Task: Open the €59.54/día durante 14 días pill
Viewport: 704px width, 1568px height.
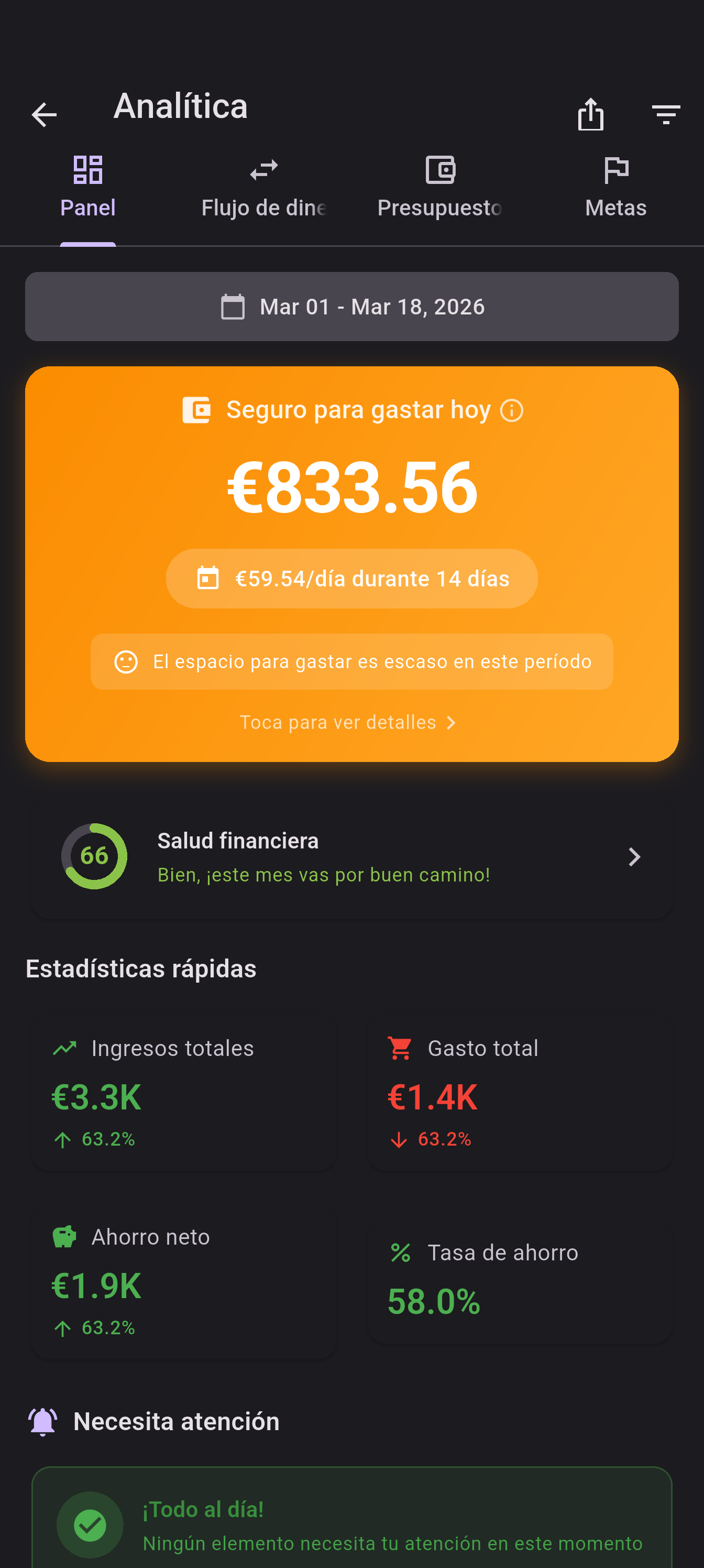Action: (x=351, y=578)
